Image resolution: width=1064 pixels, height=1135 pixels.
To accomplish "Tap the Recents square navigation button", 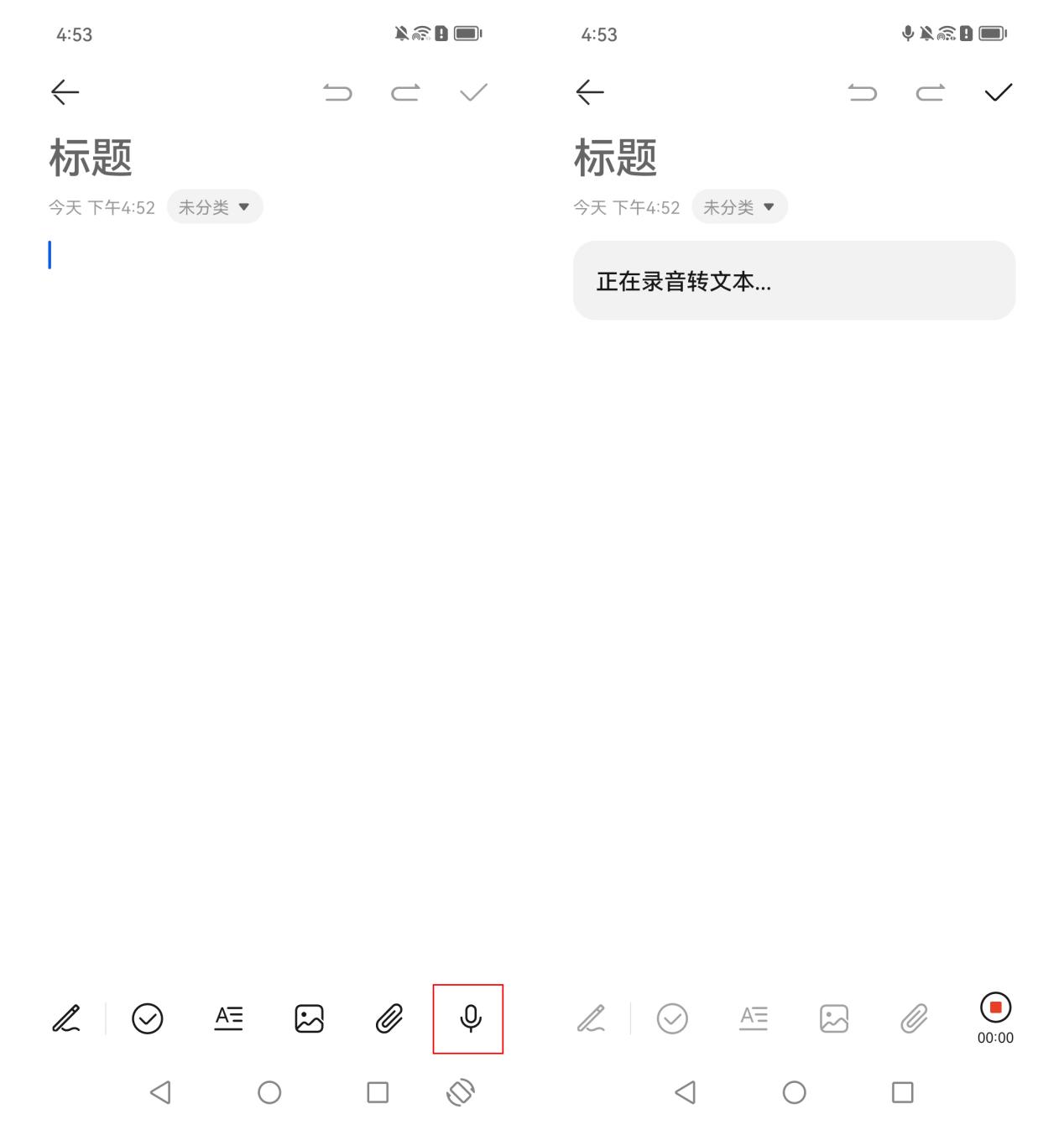I will pyautogui.click(x=378, y=1093).
